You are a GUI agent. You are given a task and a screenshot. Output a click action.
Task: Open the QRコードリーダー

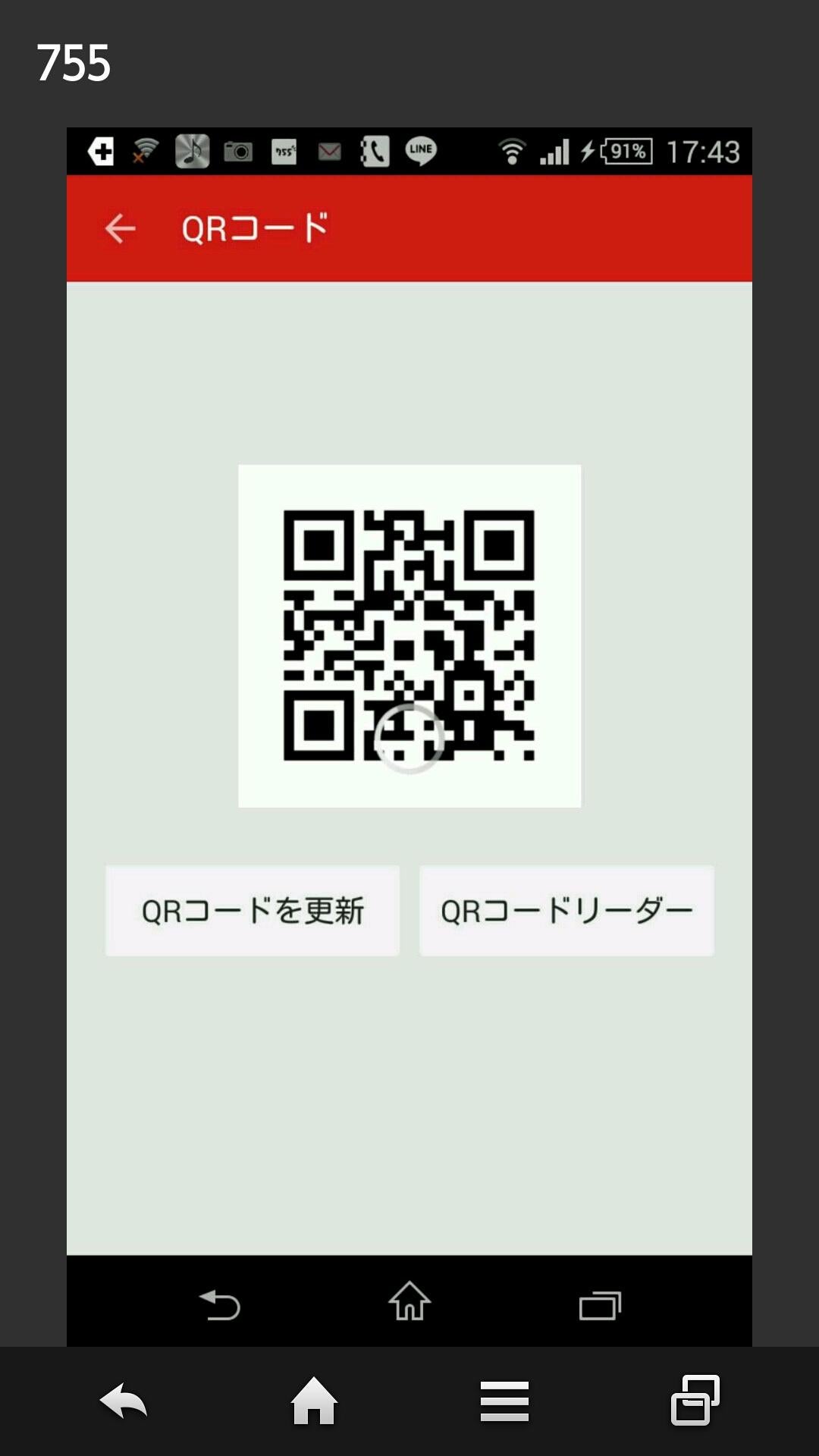click(566, 910)
